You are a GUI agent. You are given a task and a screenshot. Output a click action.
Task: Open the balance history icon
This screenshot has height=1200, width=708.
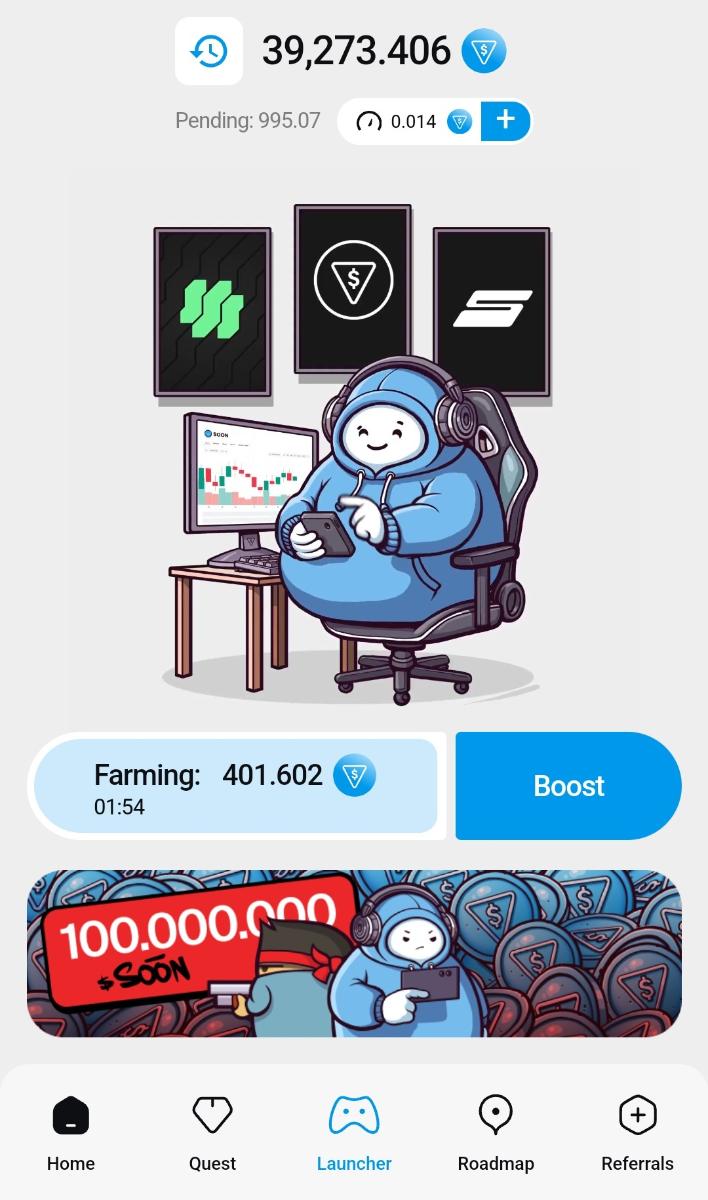point(209,51)
